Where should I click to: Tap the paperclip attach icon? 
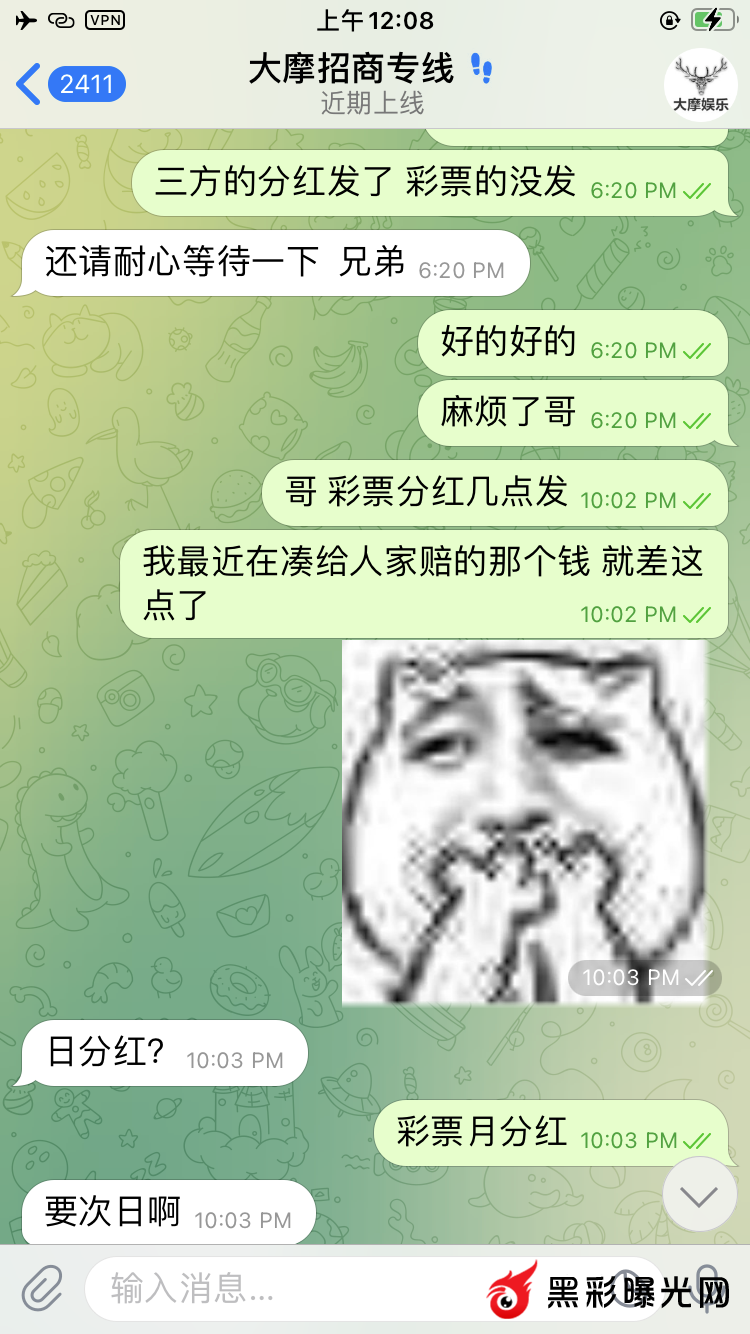42,1289
